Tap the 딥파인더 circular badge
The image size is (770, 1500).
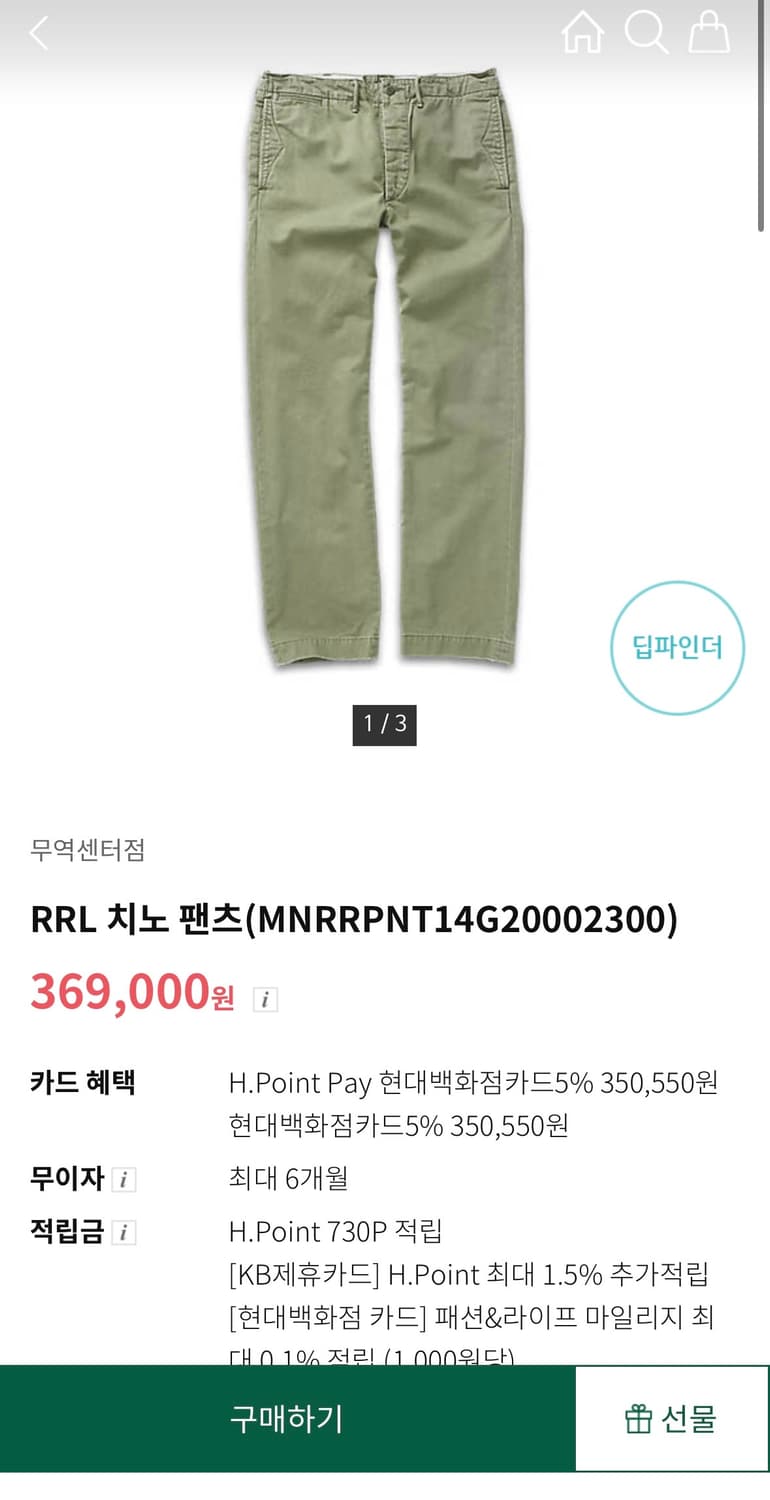677,647
